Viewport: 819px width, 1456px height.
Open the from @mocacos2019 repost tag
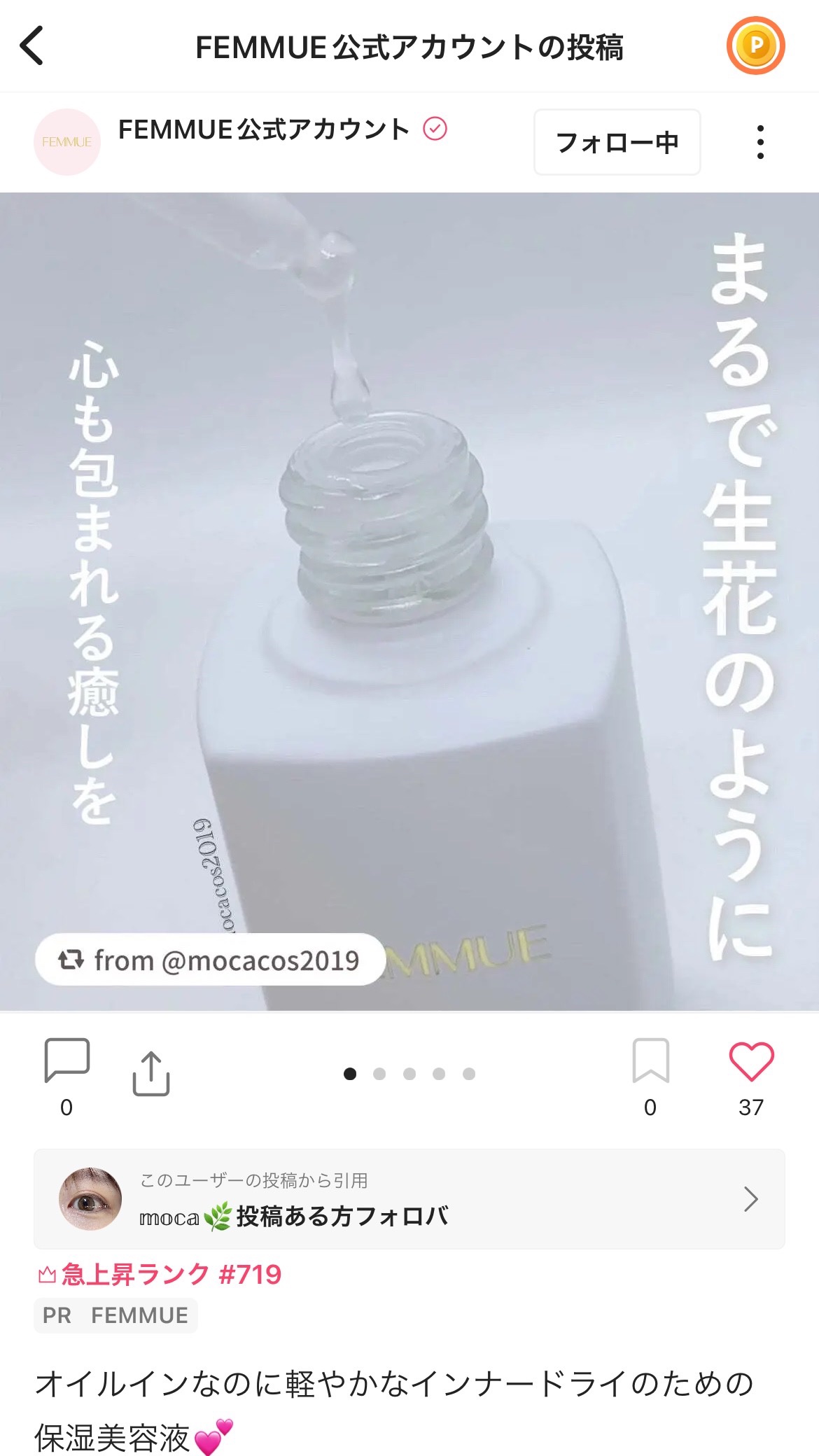(210, 960)
